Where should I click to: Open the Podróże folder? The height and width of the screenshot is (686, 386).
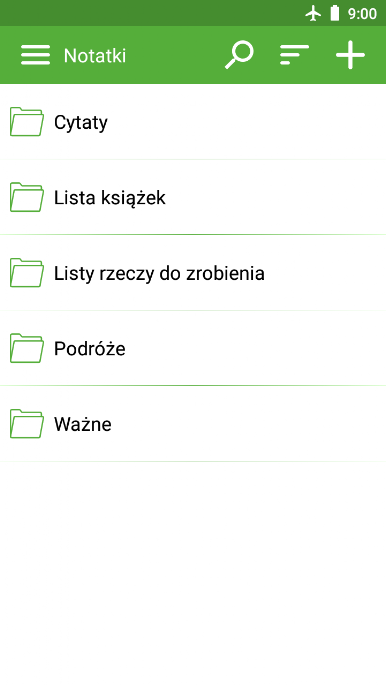coord(193,348)
